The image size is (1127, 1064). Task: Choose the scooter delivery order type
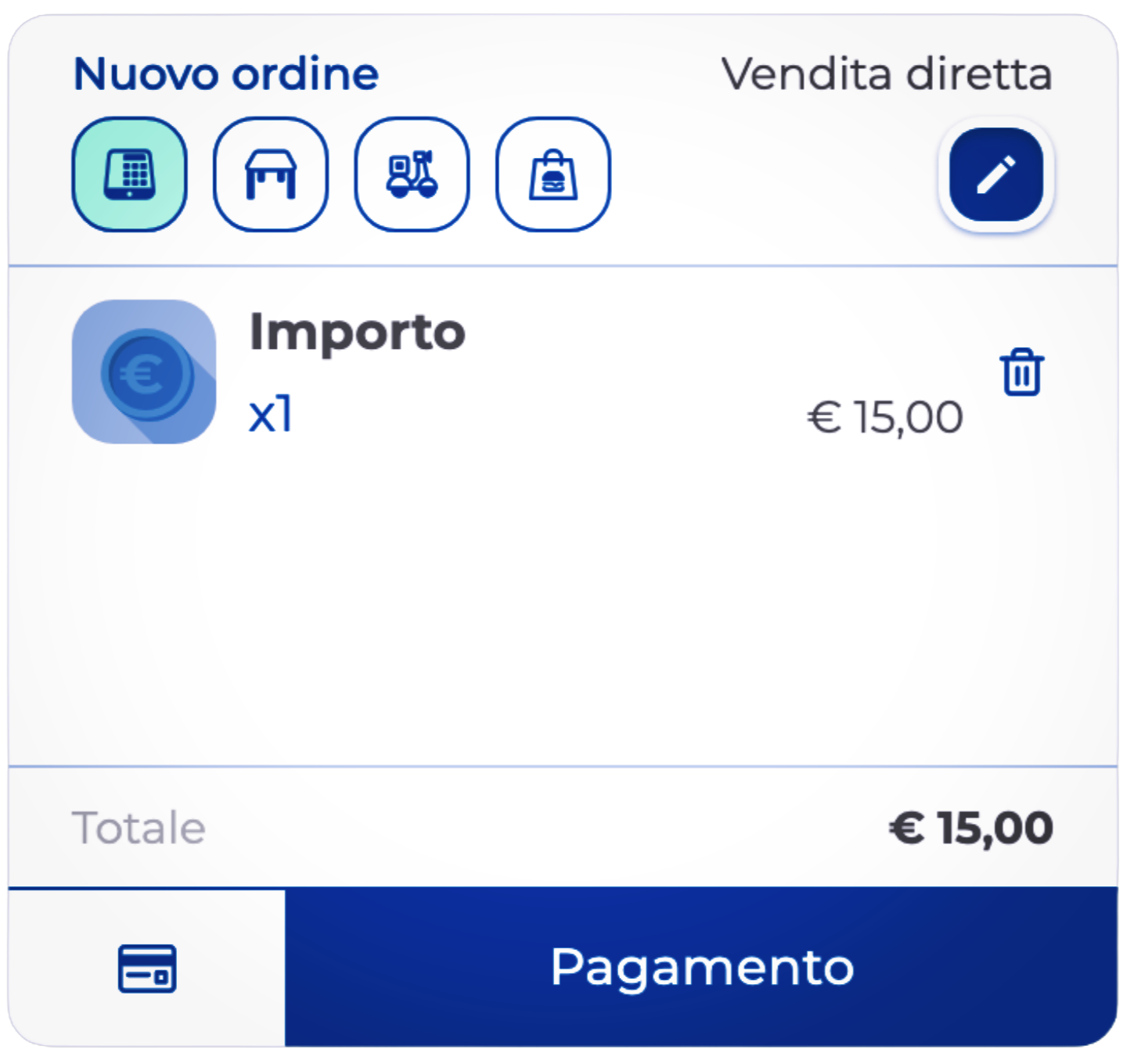(x=412, y=174)
